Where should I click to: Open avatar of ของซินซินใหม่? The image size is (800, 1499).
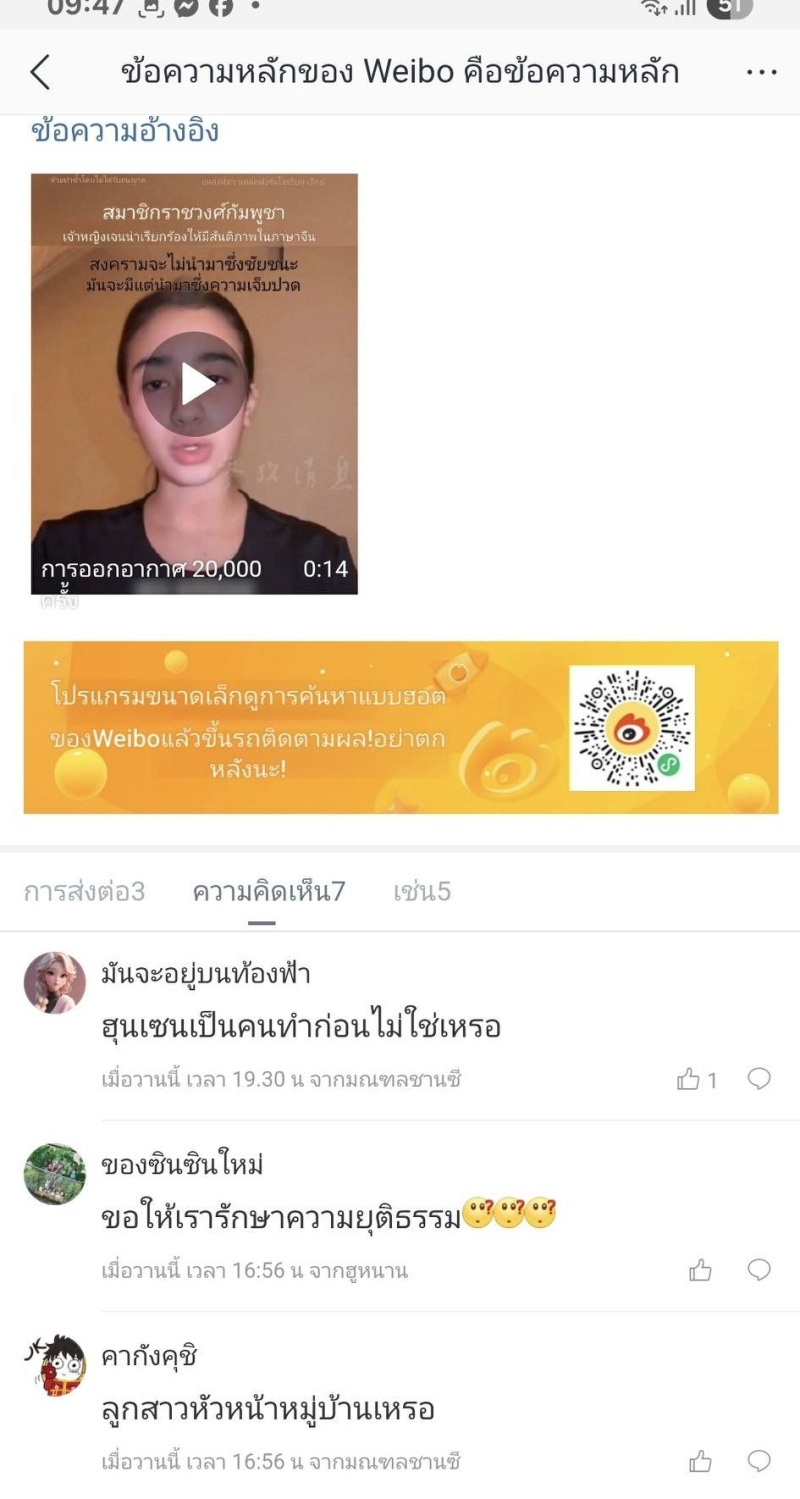[x=54, y=1174]
